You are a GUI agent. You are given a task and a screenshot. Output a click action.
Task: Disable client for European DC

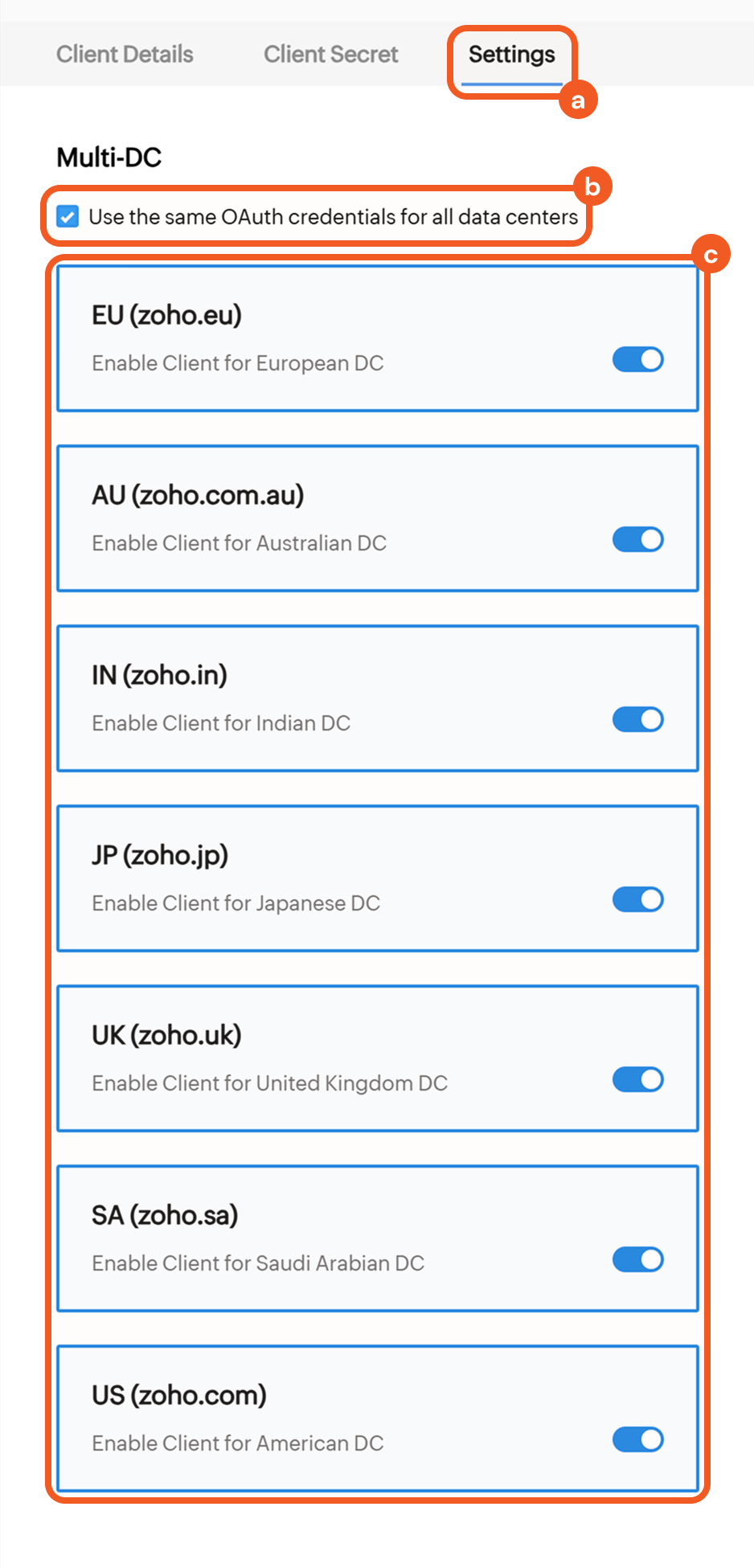(x=637, y=359)
